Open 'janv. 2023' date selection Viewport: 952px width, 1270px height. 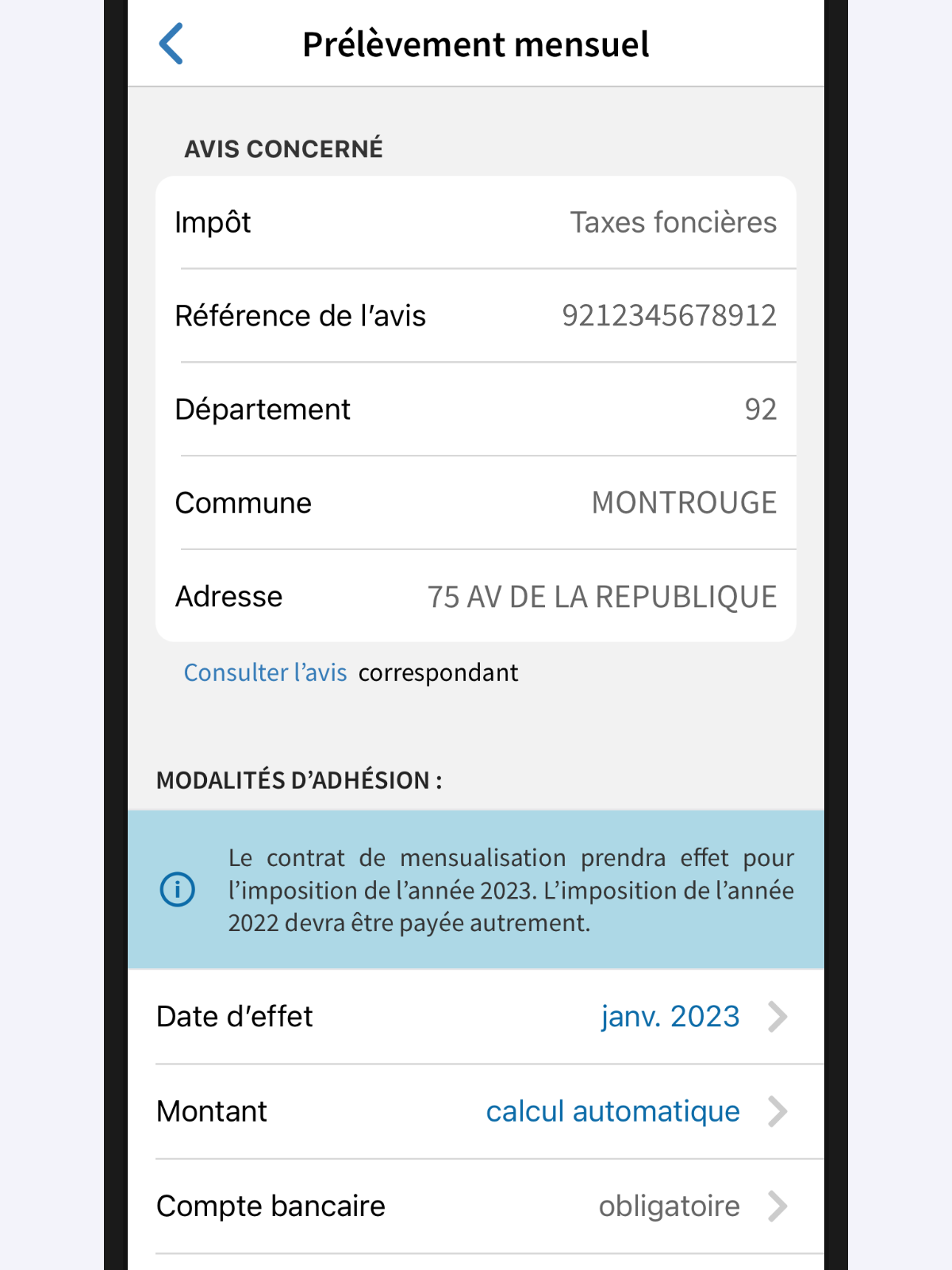tap(670, 1016)
